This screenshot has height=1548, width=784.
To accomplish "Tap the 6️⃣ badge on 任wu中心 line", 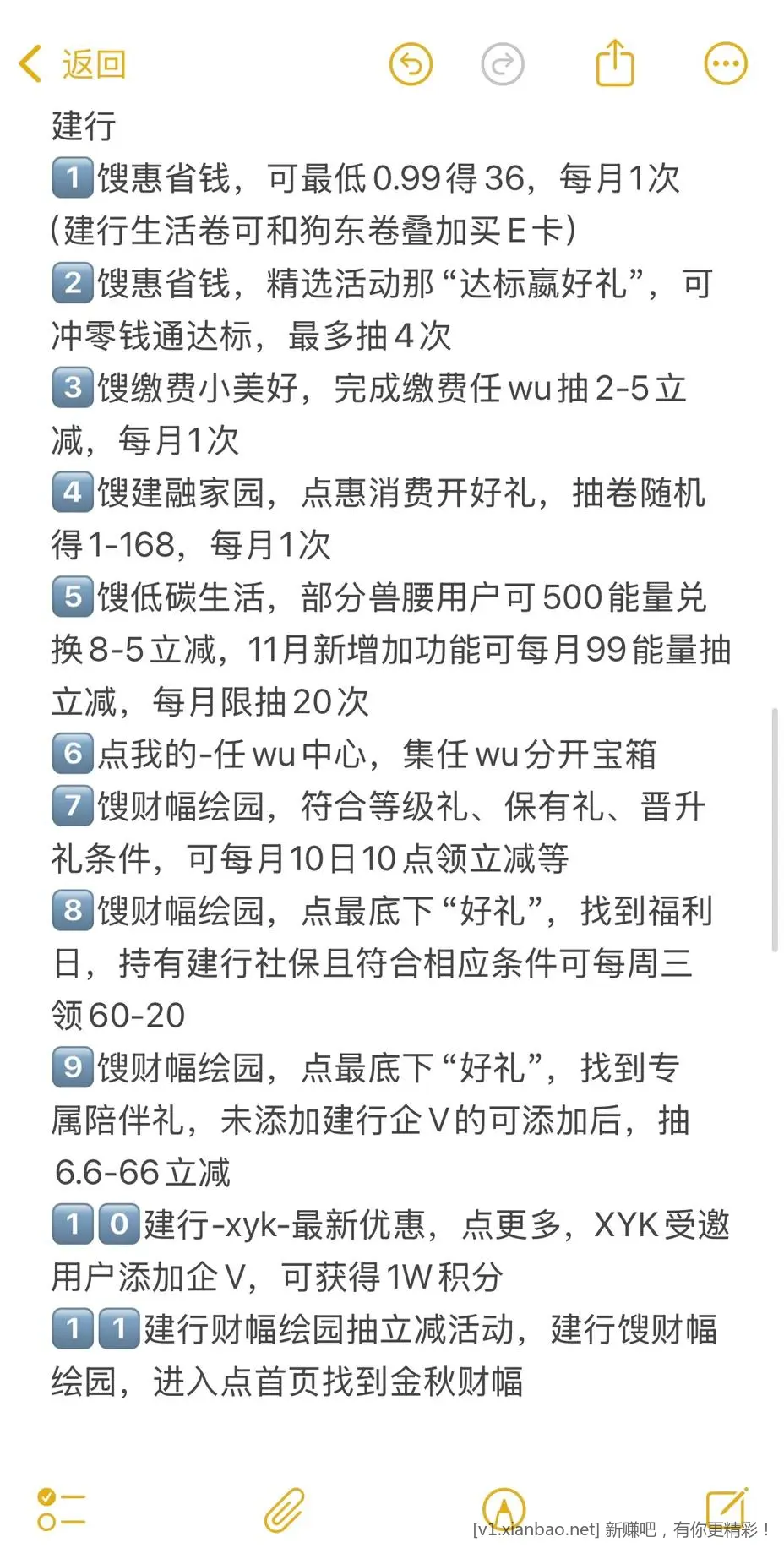I will click(72, 754).
